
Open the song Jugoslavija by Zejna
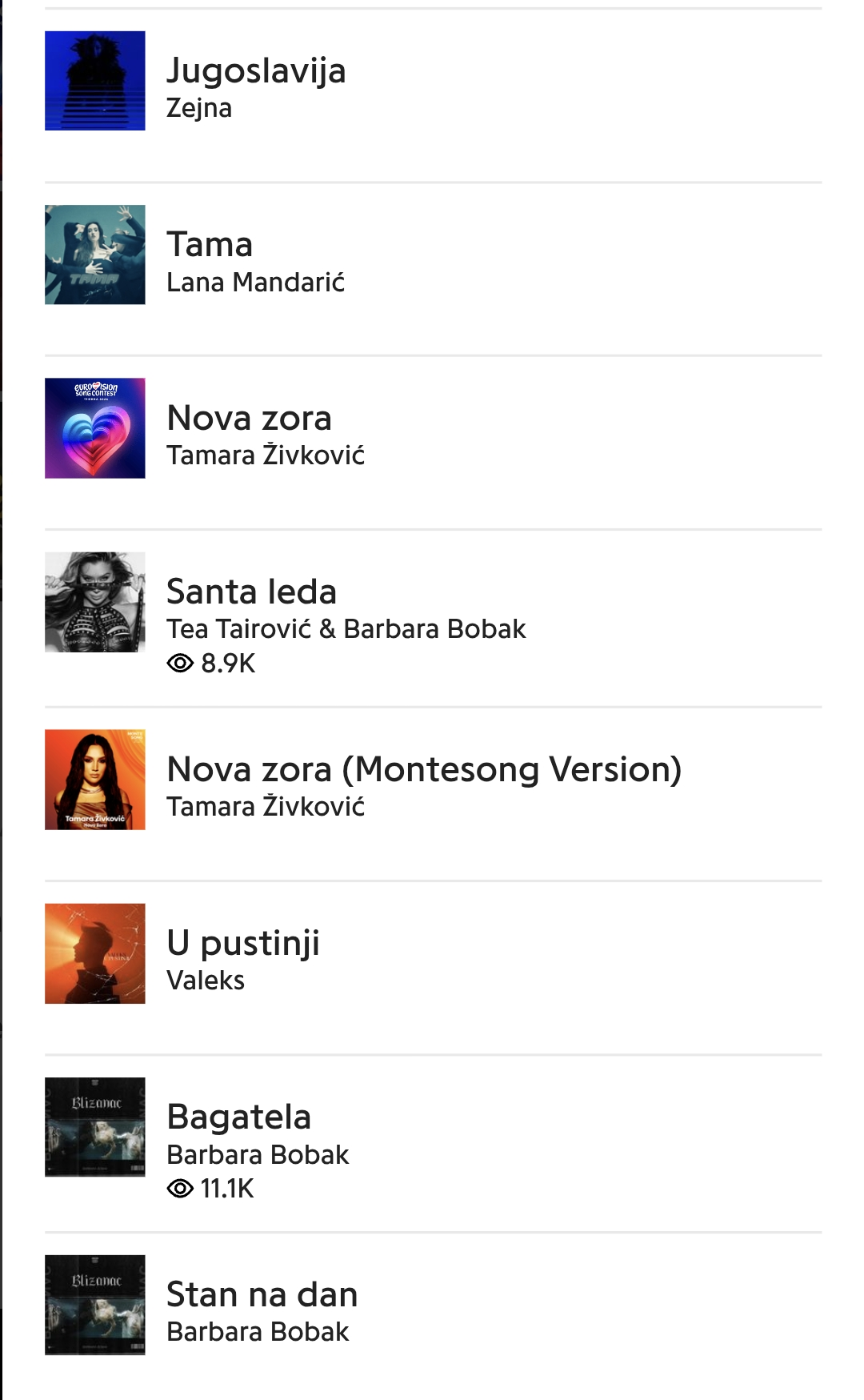point(256,72)
